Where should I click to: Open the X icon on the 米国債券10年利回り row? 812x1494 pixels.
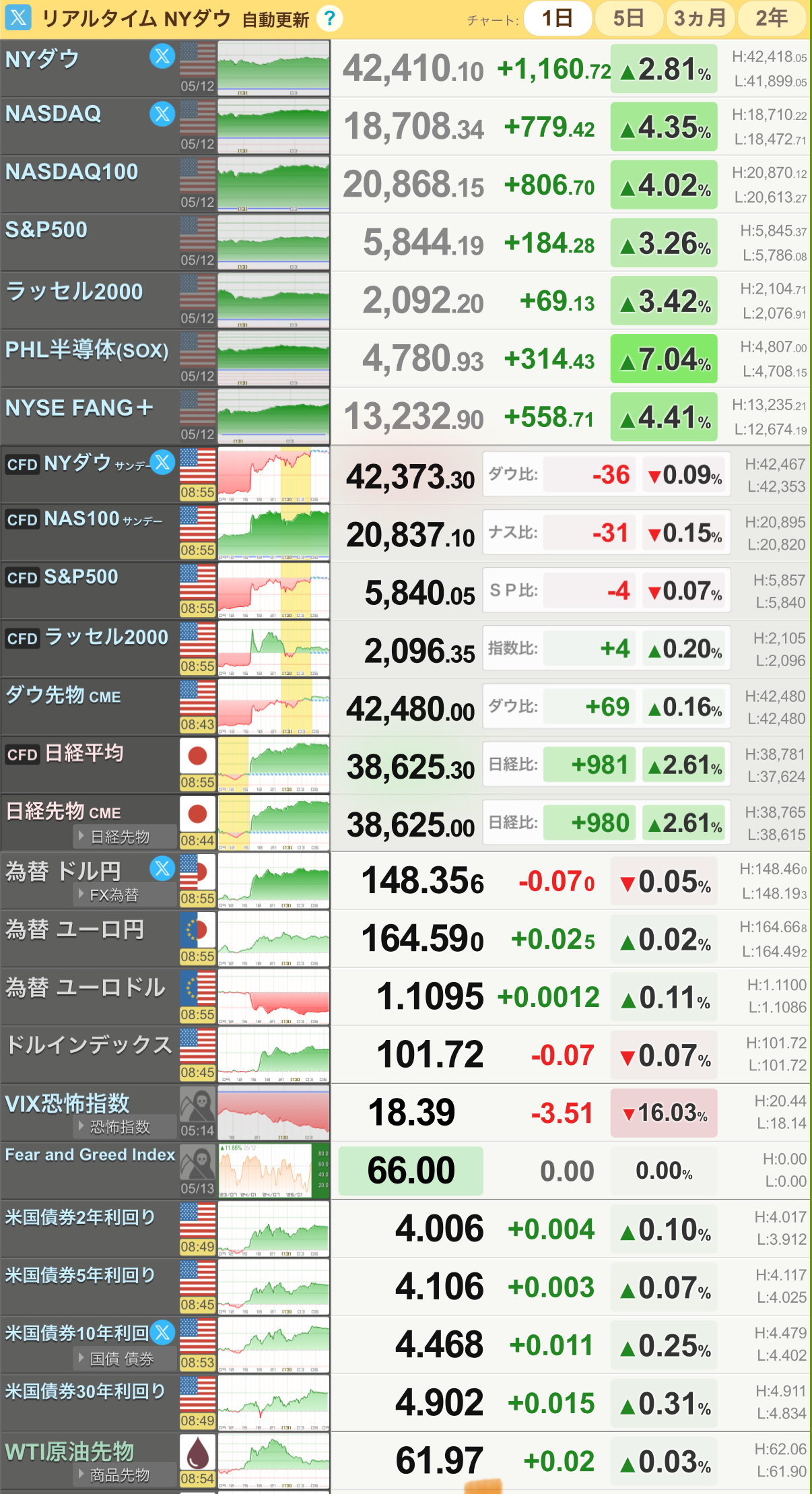[x=162, y=1332]
